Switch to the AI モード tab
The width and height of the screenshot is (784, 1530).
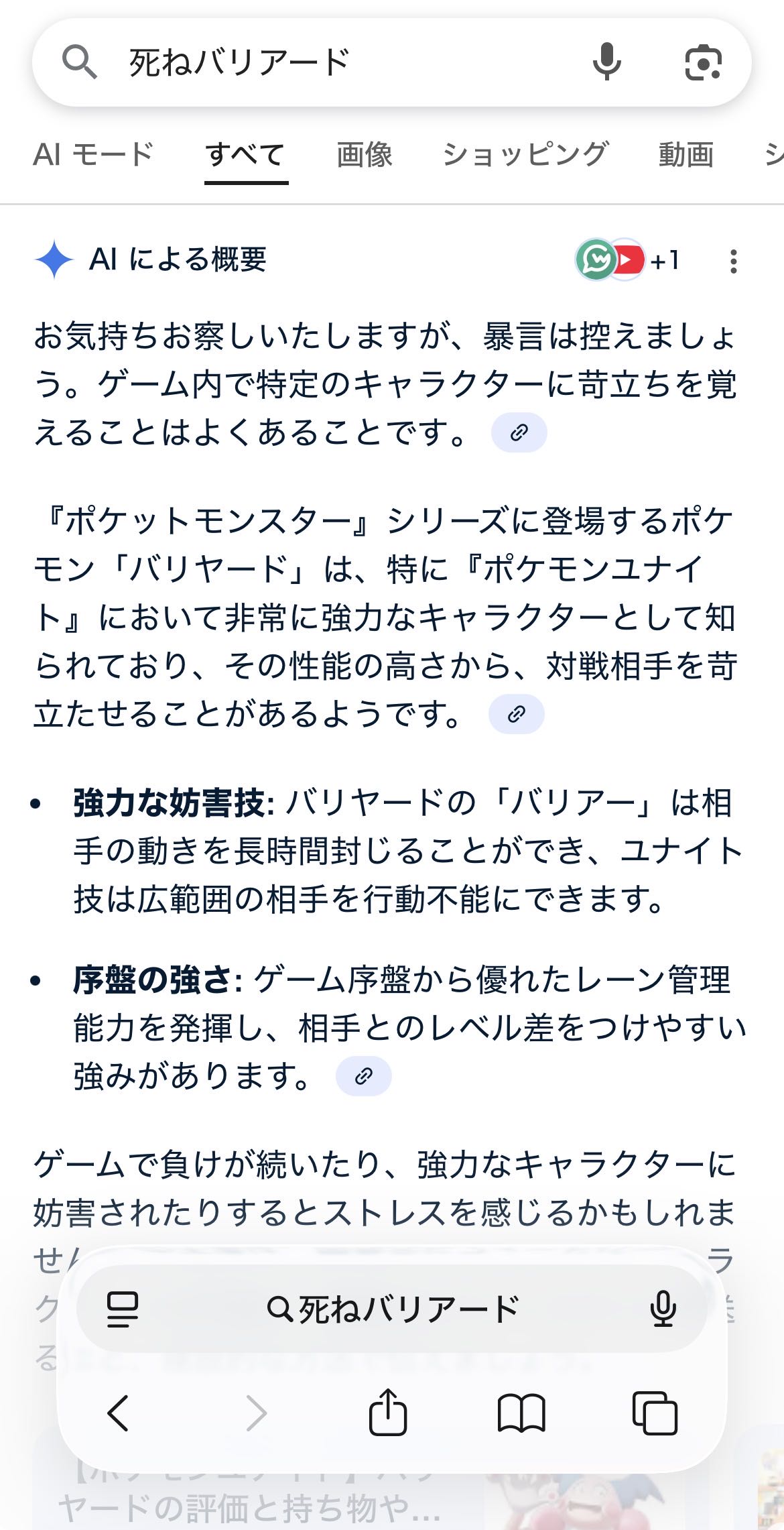click(94, 155)
